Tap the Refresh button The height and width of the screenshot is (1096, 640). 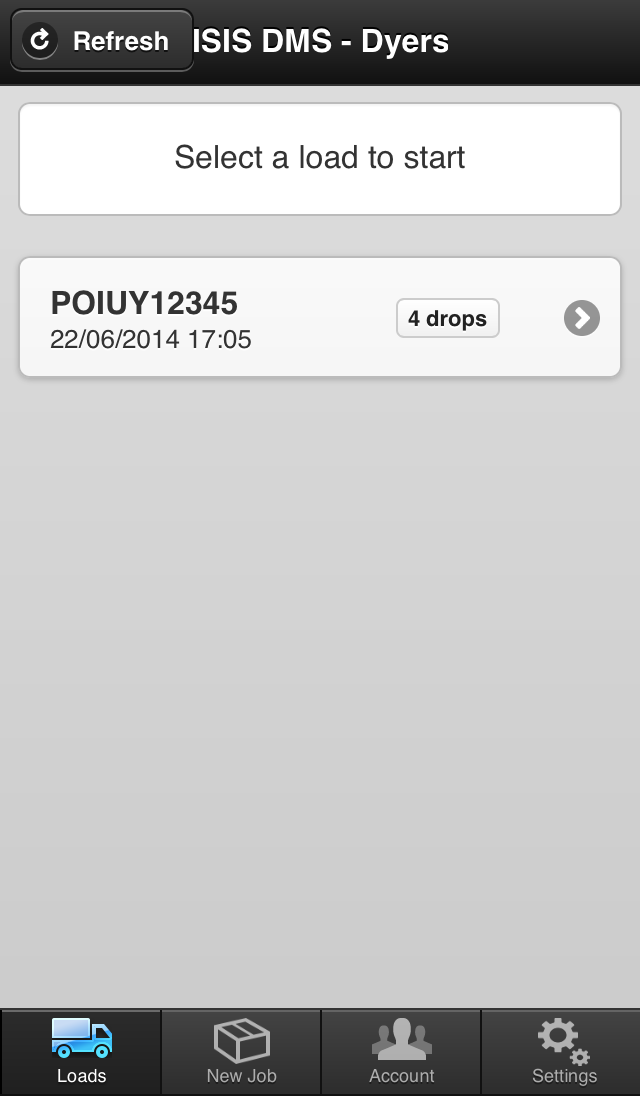coord(102,41)
